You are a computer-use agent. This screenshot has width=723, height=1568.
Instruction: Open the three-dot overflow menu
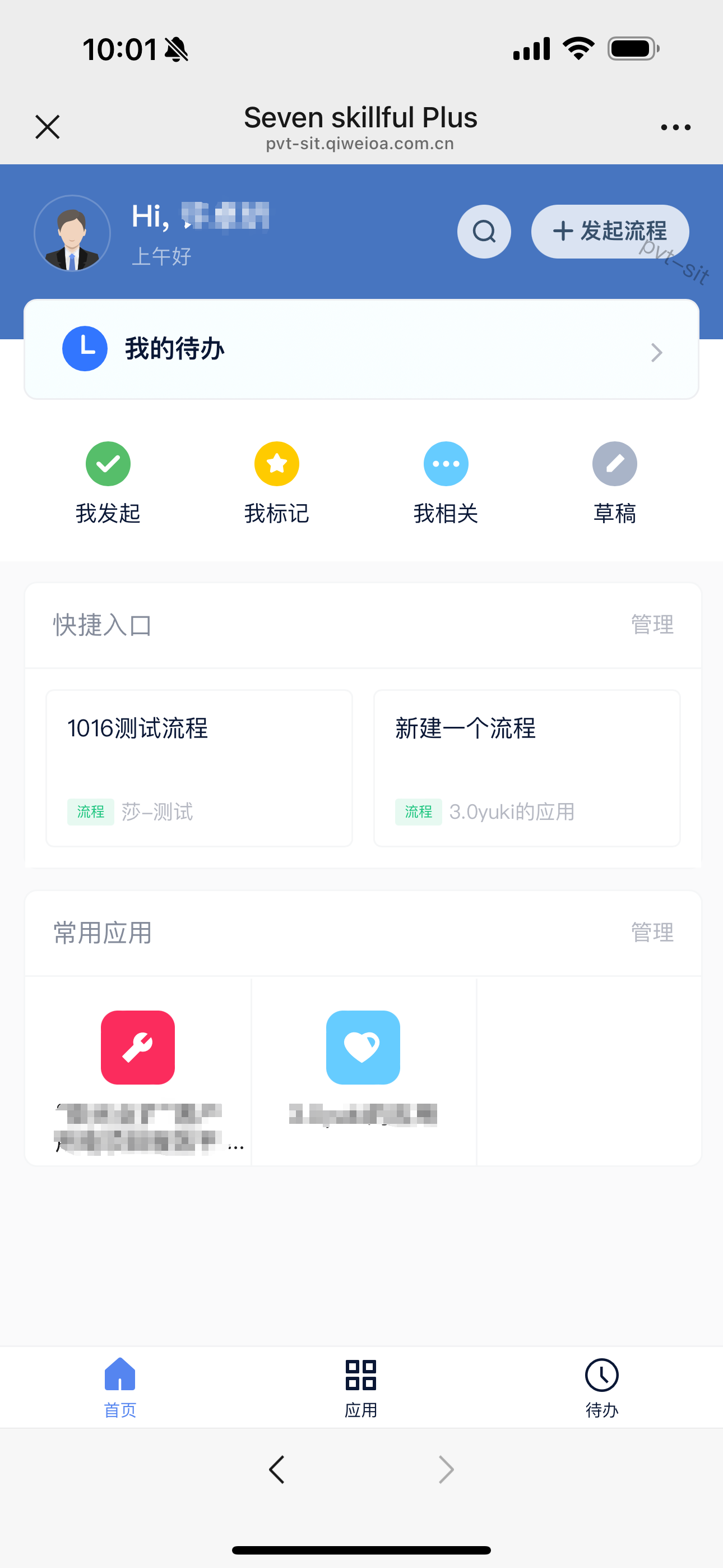pyautogui.click(x=675, y=127)
